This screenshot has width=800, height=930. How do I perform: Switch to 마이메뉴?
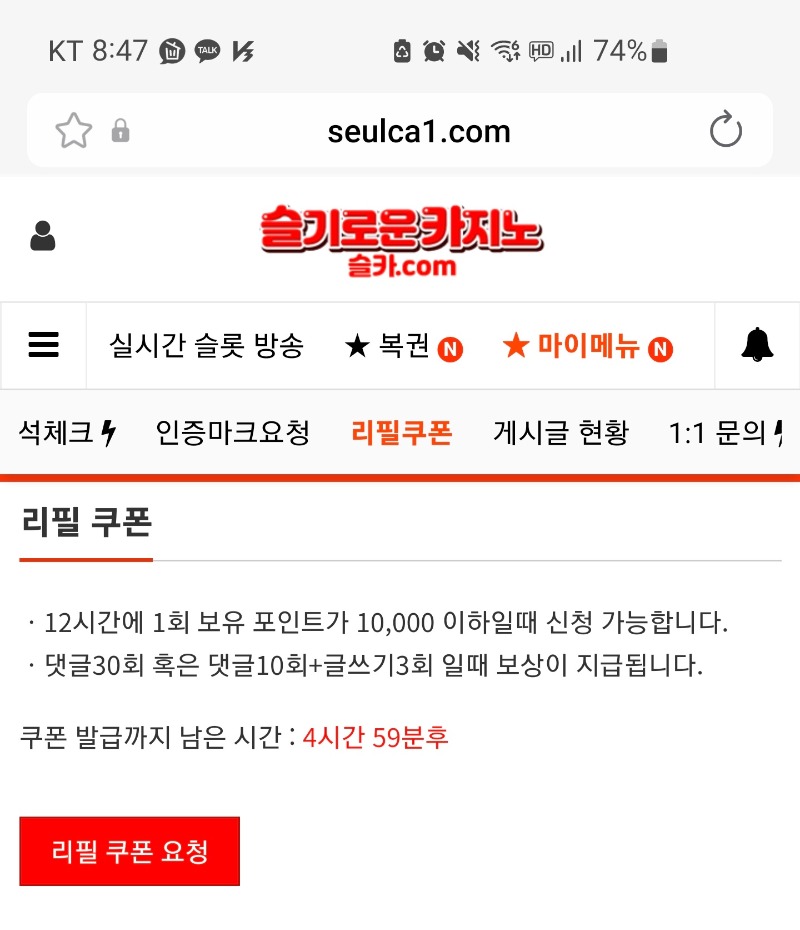tap(587, 346)
